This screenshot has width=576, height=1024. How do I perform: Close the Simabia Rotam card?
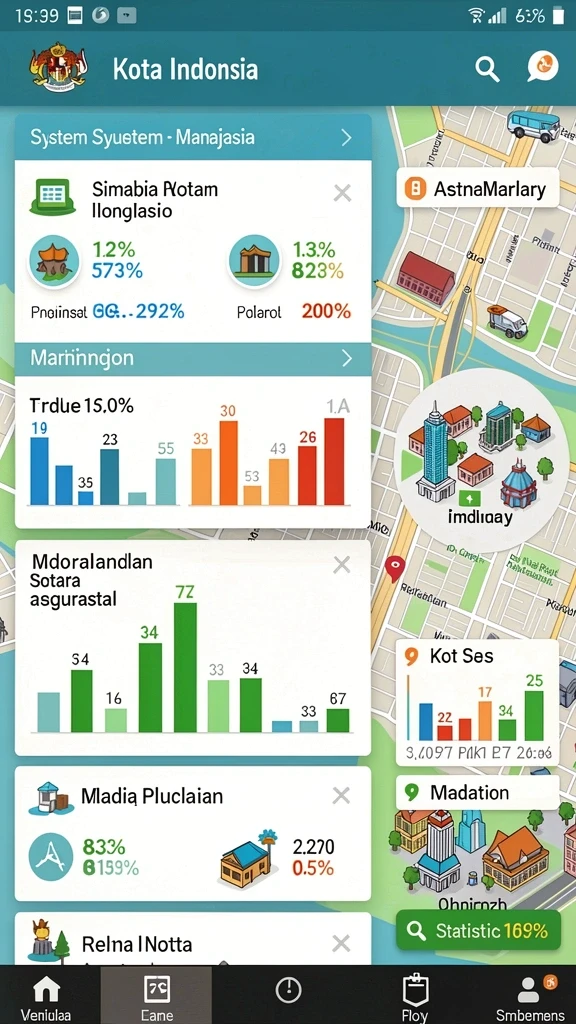pyautogui.click(x=342, y=193)
